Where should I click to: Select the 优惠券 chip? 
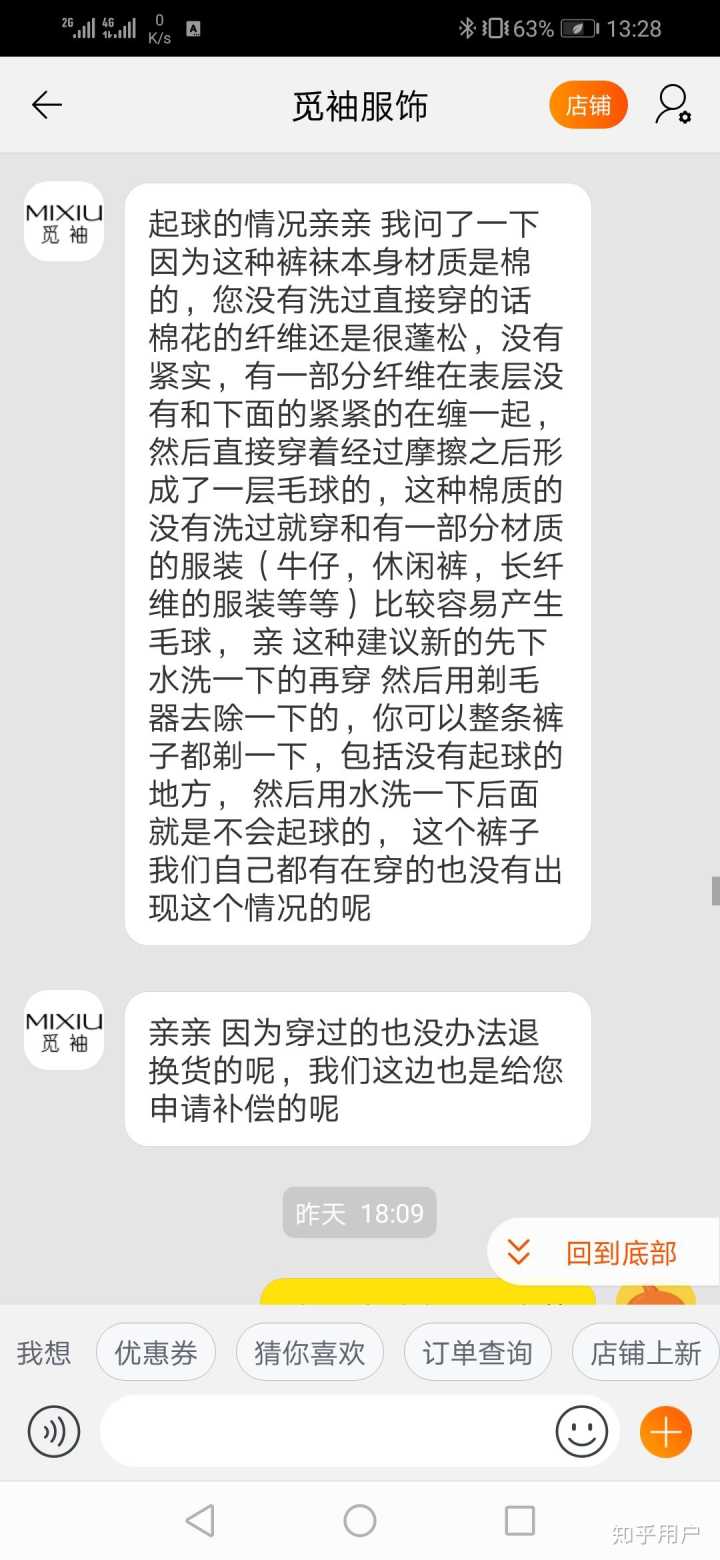(x=156, y=1353)
